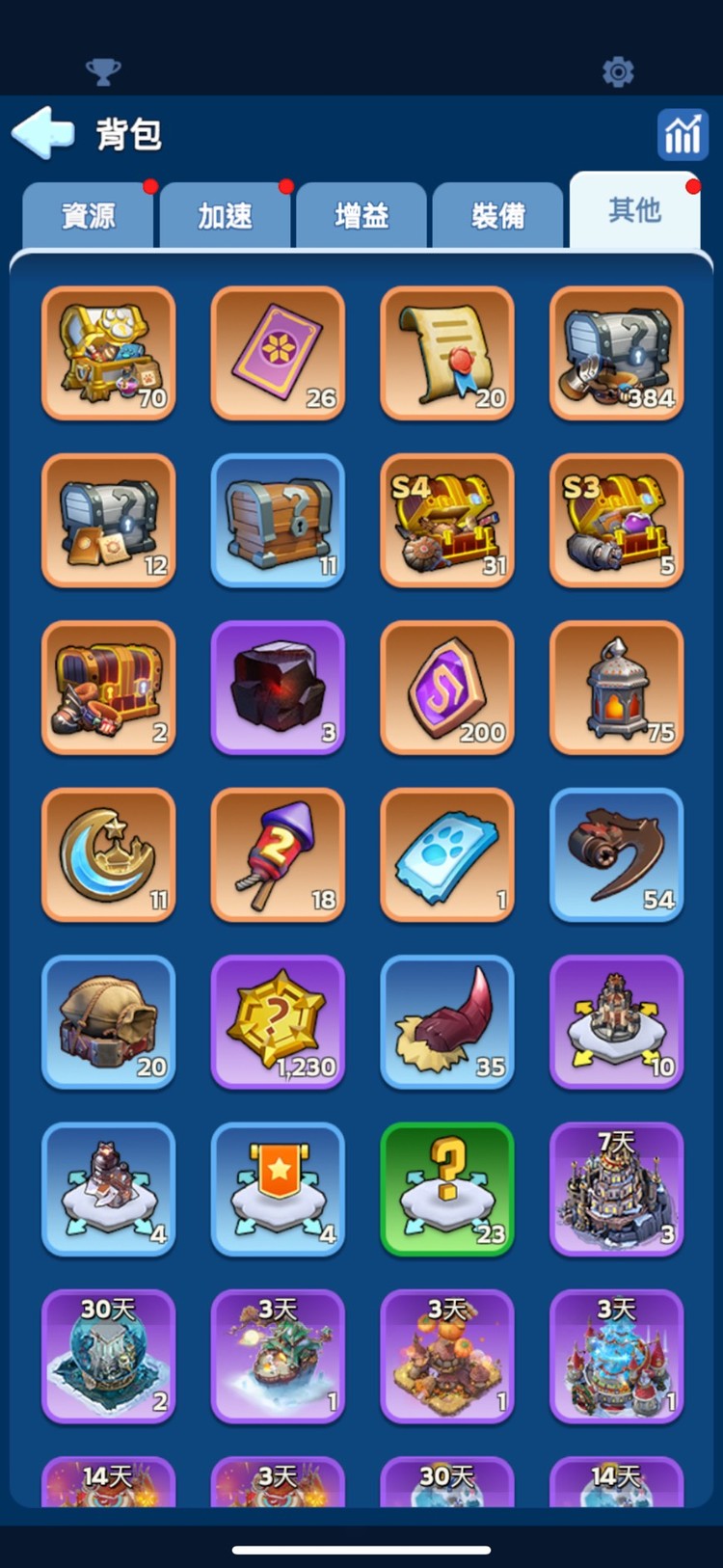Select the scroll item with 20
723x1568 pixels.
tap(446, 353)
